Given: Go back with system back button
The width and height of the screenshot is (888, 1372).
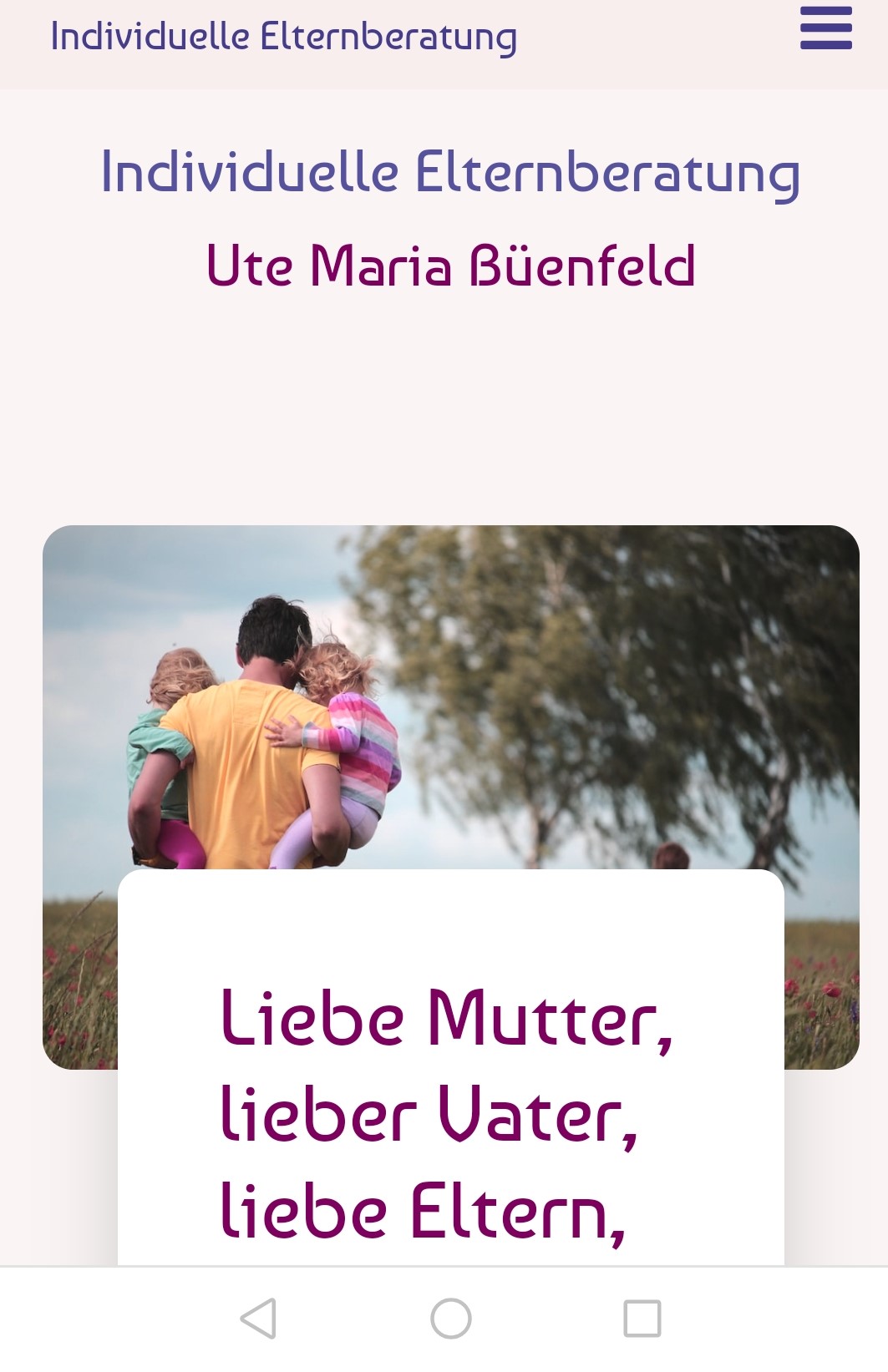Looking at the screenshot, I should point(258,1319).
